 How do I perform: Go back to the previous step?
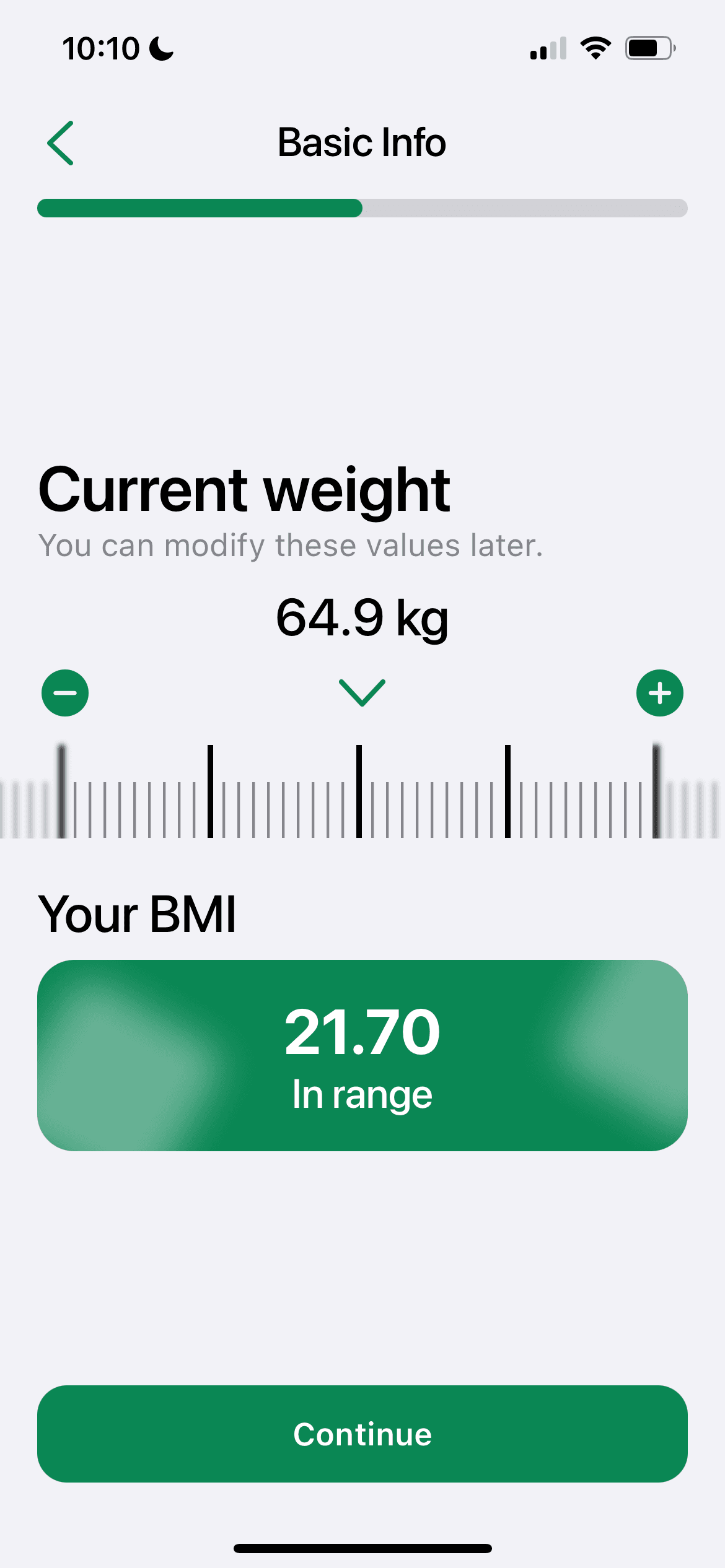(61, 143)
